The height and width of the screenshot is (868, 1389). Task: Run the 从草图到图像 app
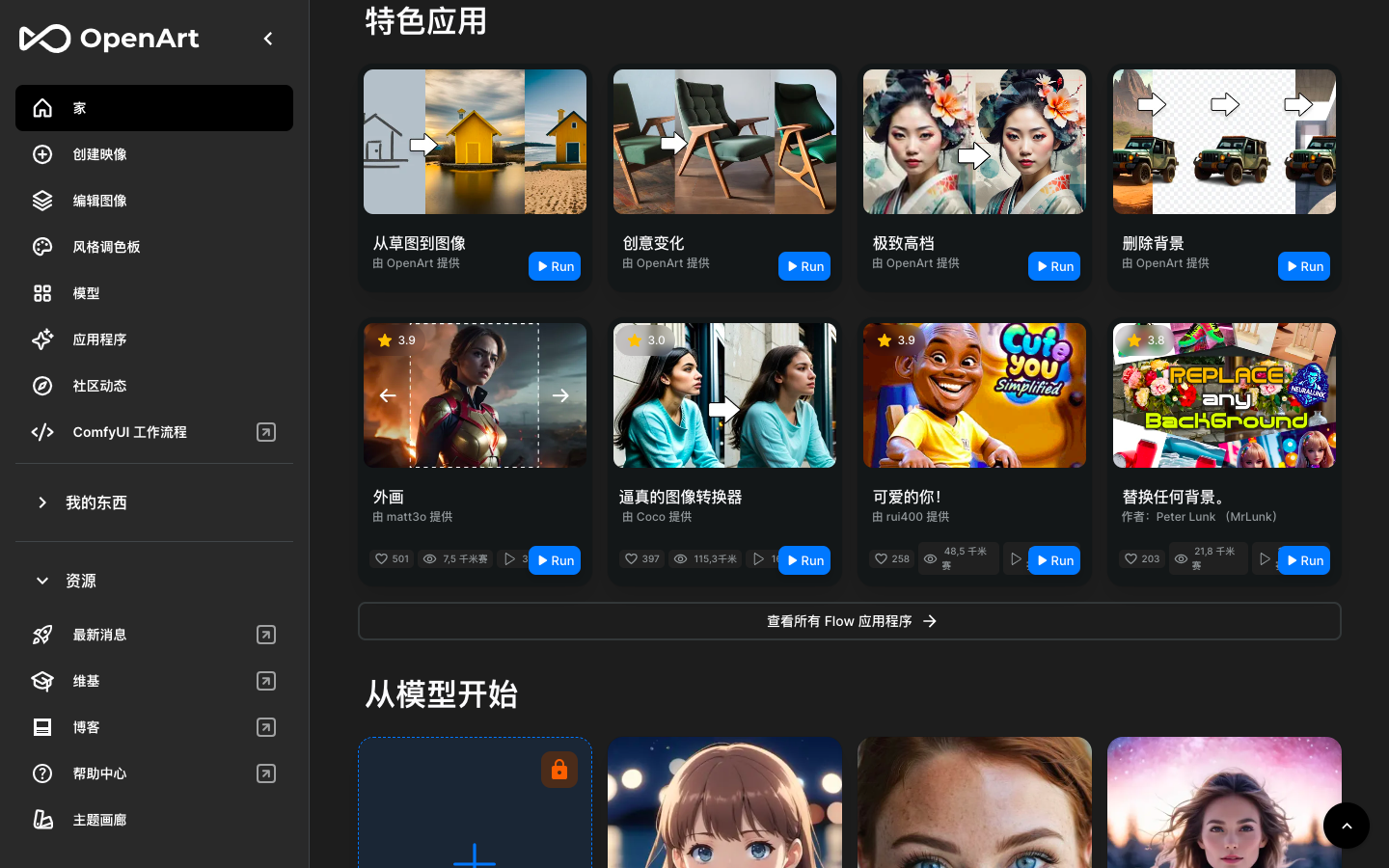tap(555, 266)
